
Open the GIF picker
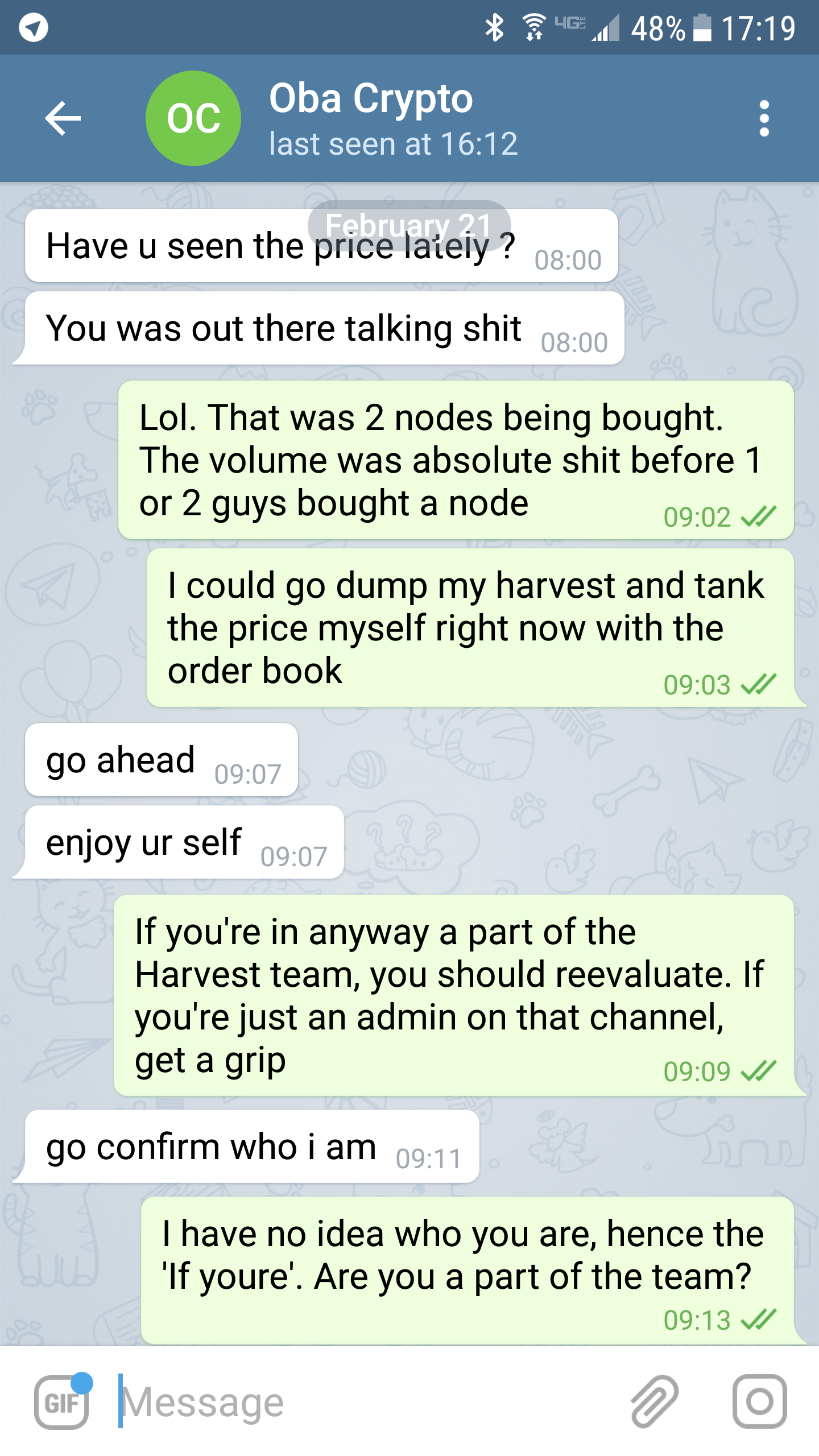point(61,1402)
